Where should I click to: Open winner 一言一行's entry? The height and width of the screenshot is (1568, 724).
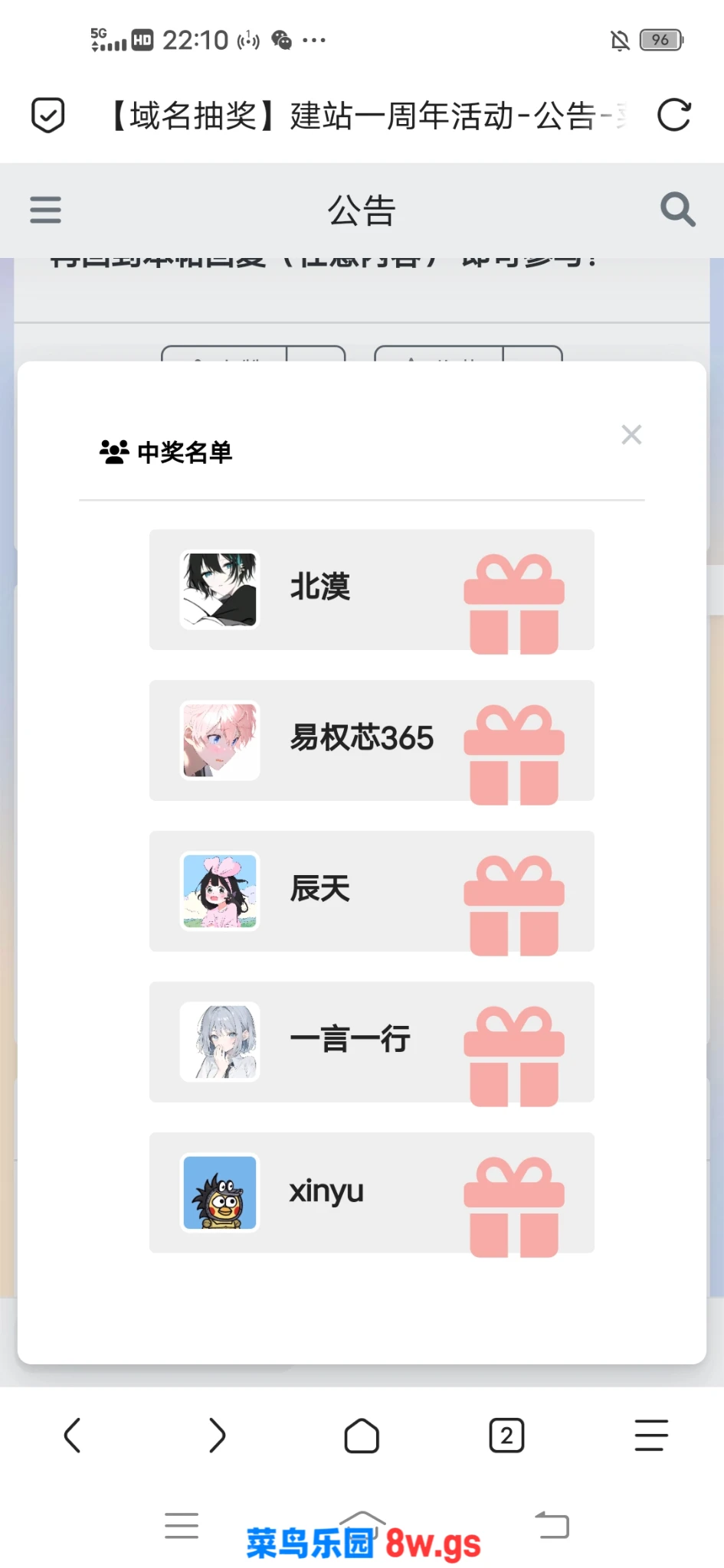pos(372,1042)
